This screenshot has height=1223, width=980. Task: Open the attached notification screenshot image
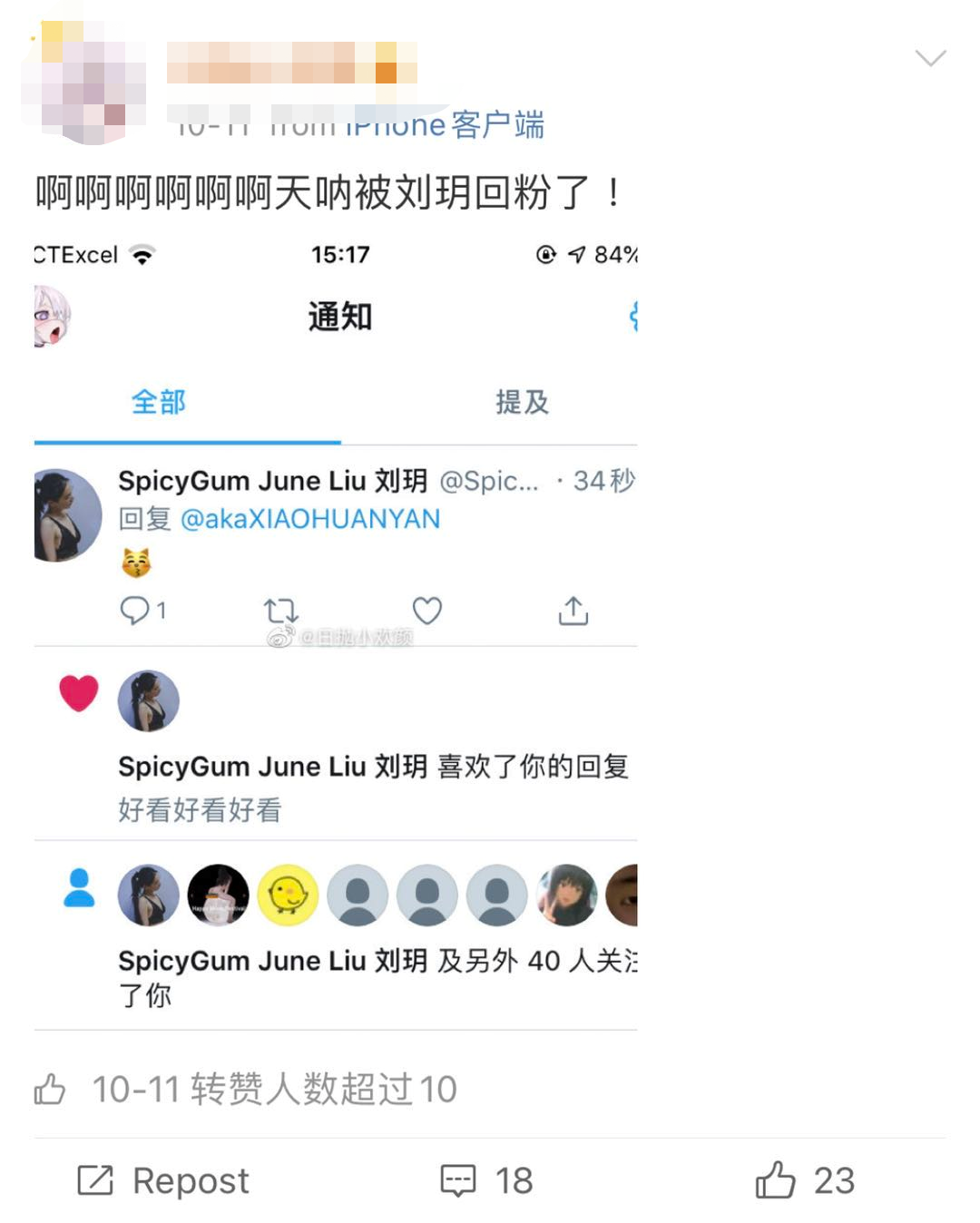tap(336, 635)
